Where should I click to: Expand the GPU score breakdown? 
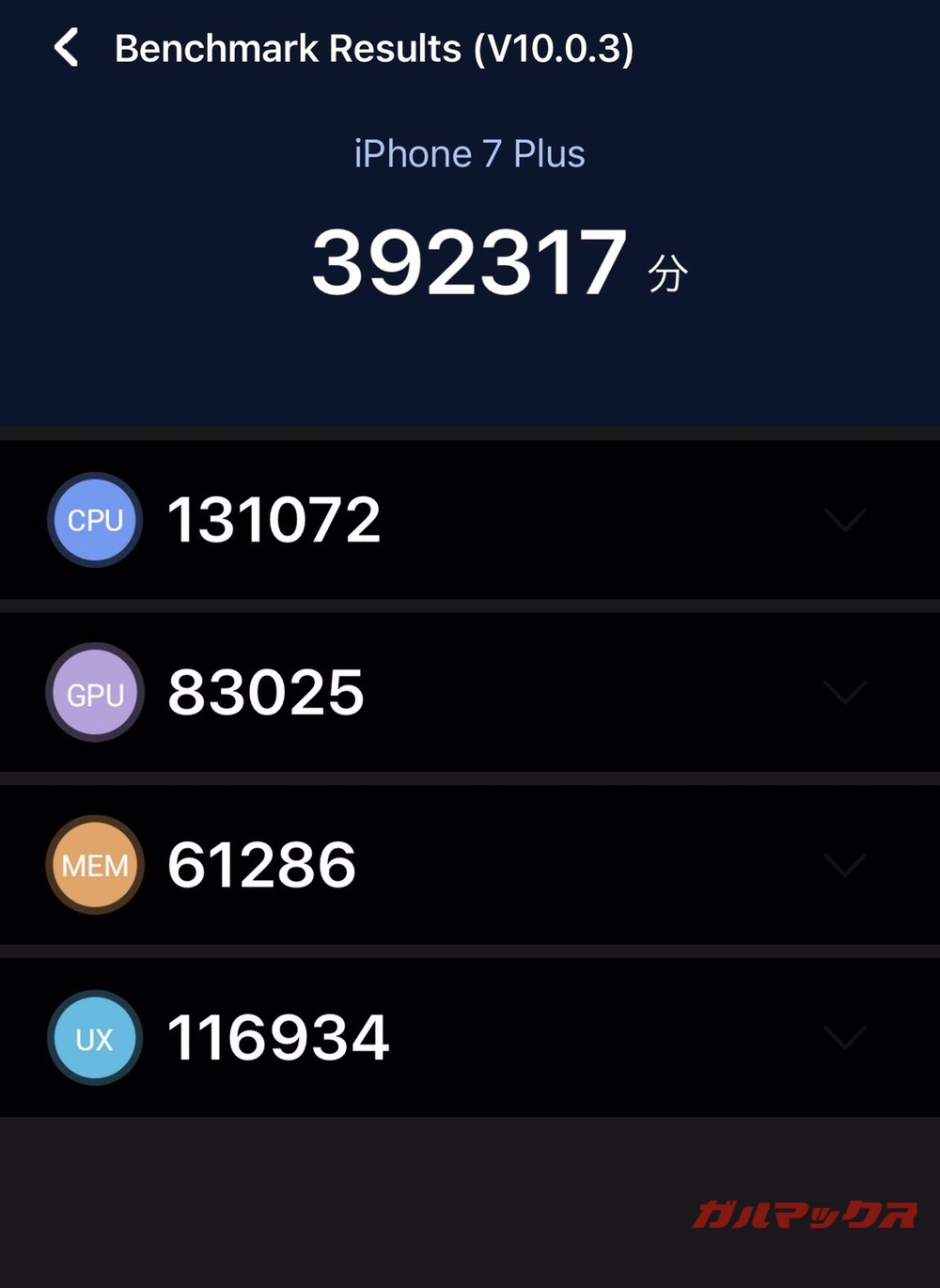[844, 693]
